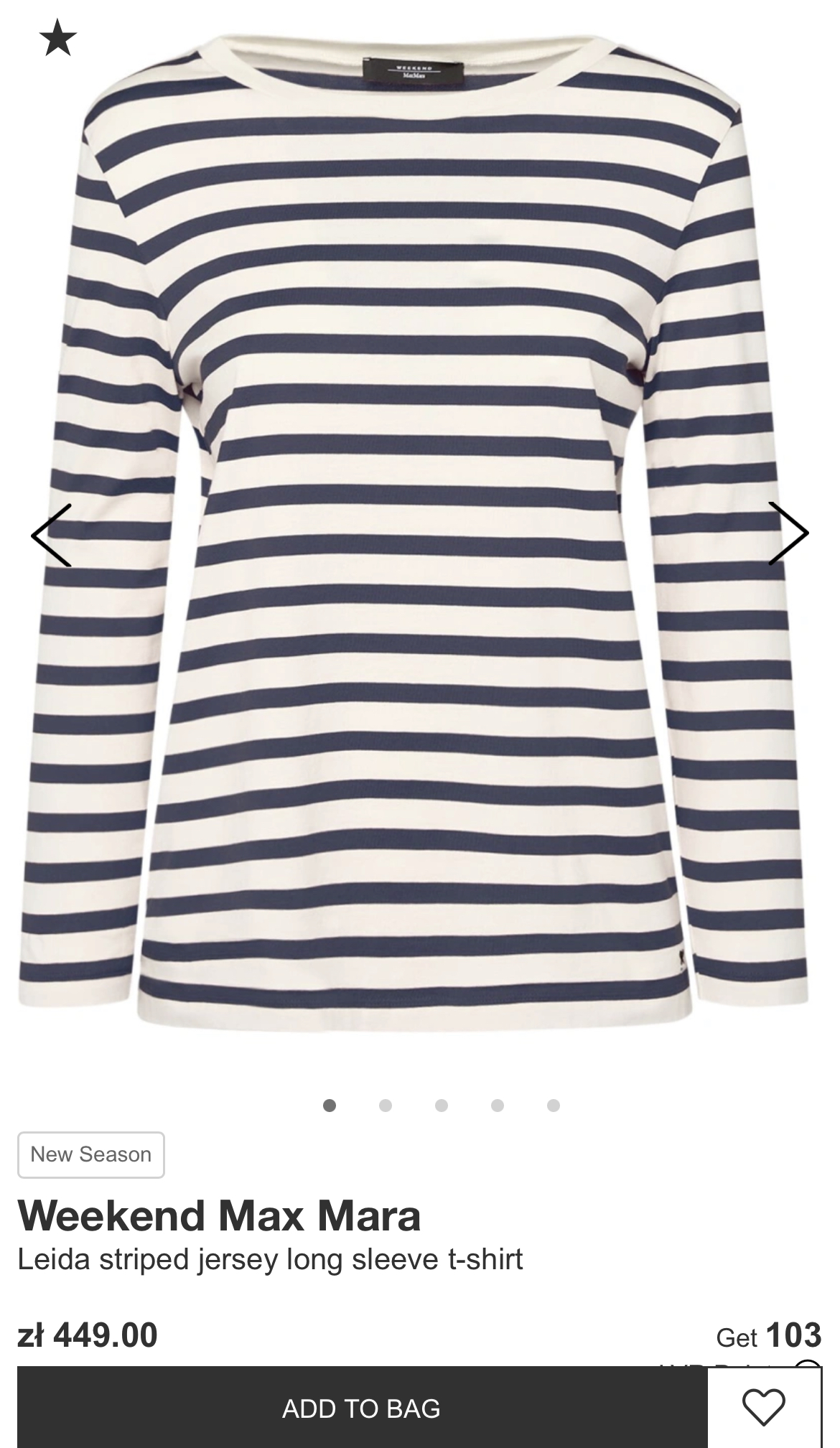840x1448 pixels.
Task: Go to the previous product photo
Action: coord(52,535)
